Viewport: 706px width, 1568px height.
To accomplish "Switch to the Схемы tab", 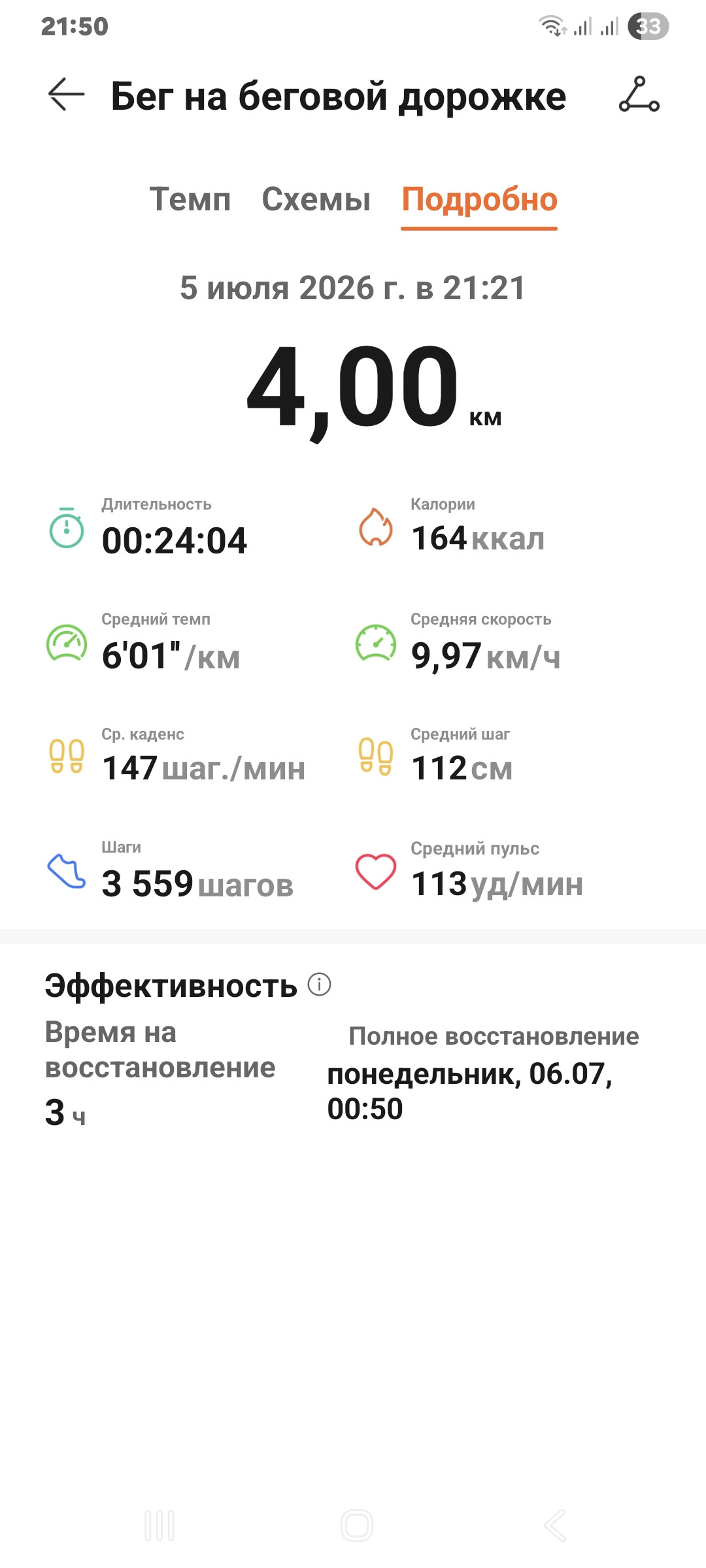I will pyautogui.click(x=316, y=199).
